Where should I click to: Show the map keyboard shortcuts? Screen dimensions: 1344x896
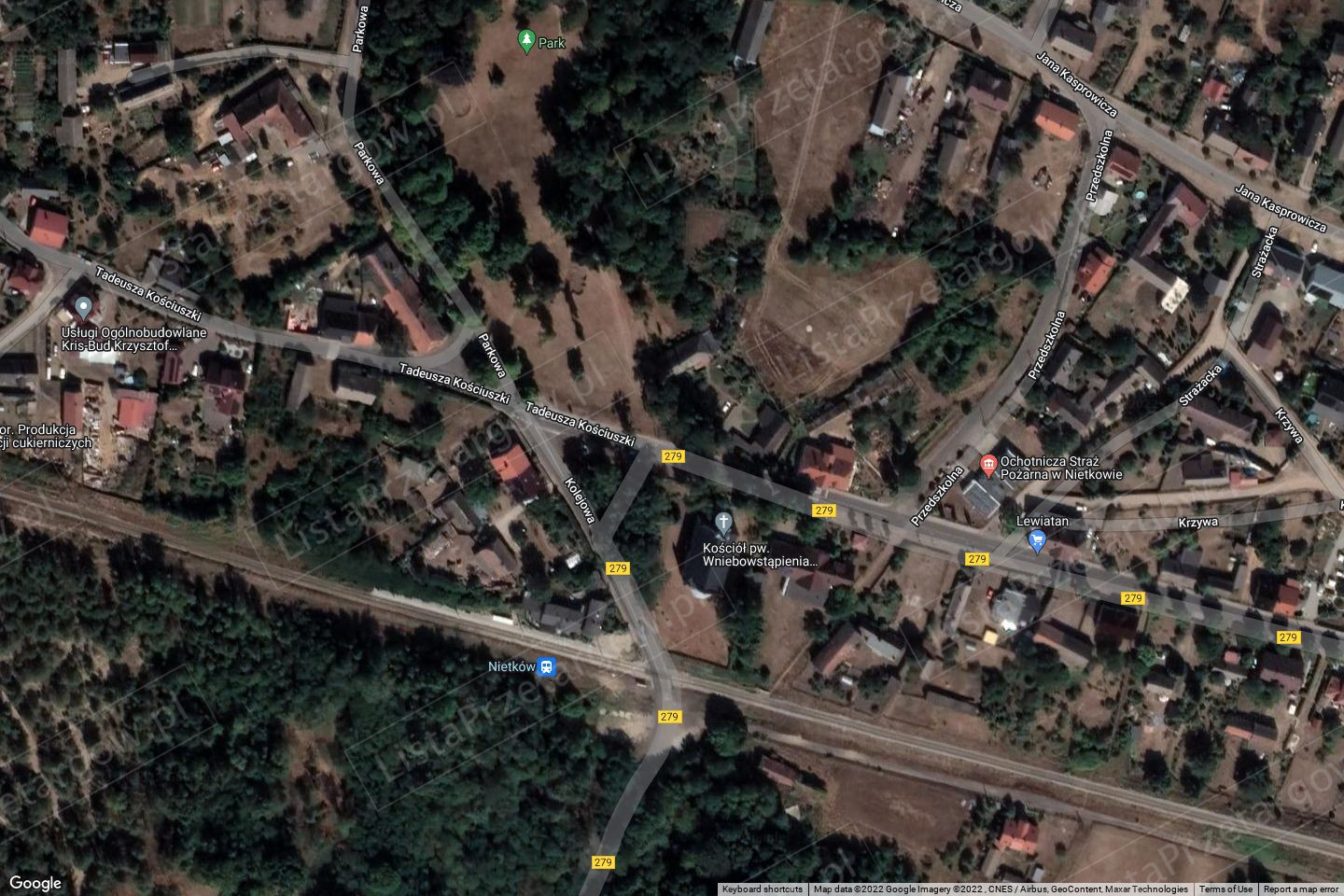click(762, 889)
